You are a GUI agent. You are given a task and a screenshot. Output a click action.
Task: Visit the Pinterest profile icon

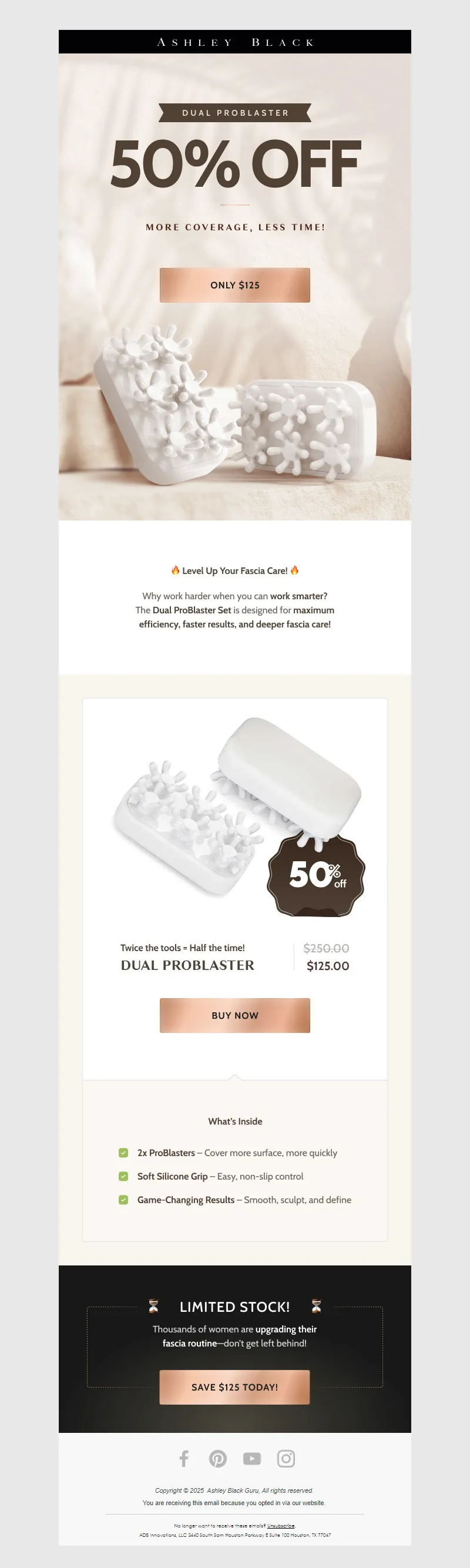(x=218, y=1458)
